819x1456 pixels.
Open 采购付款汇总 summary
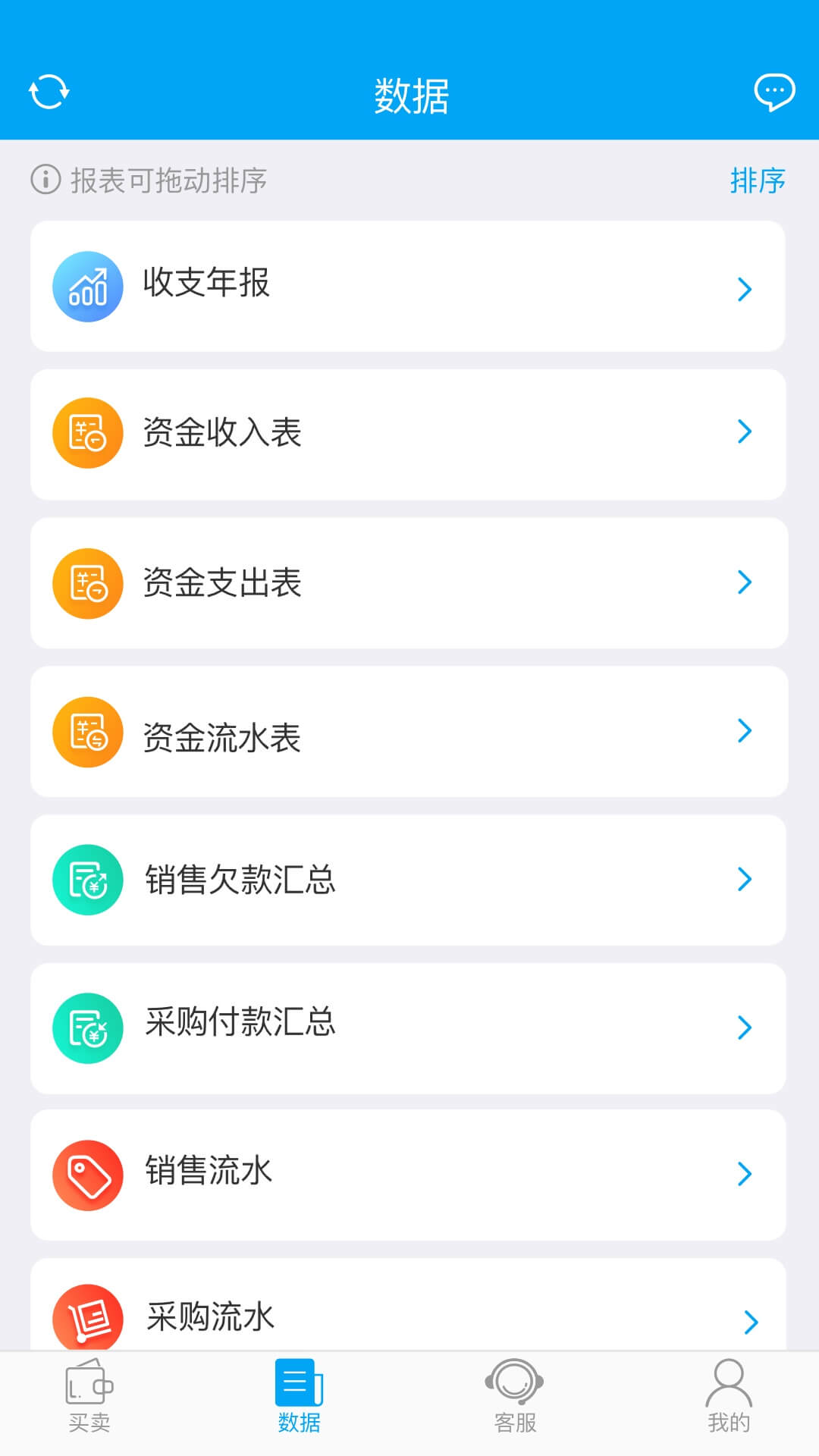click(x=408, y=1028)
